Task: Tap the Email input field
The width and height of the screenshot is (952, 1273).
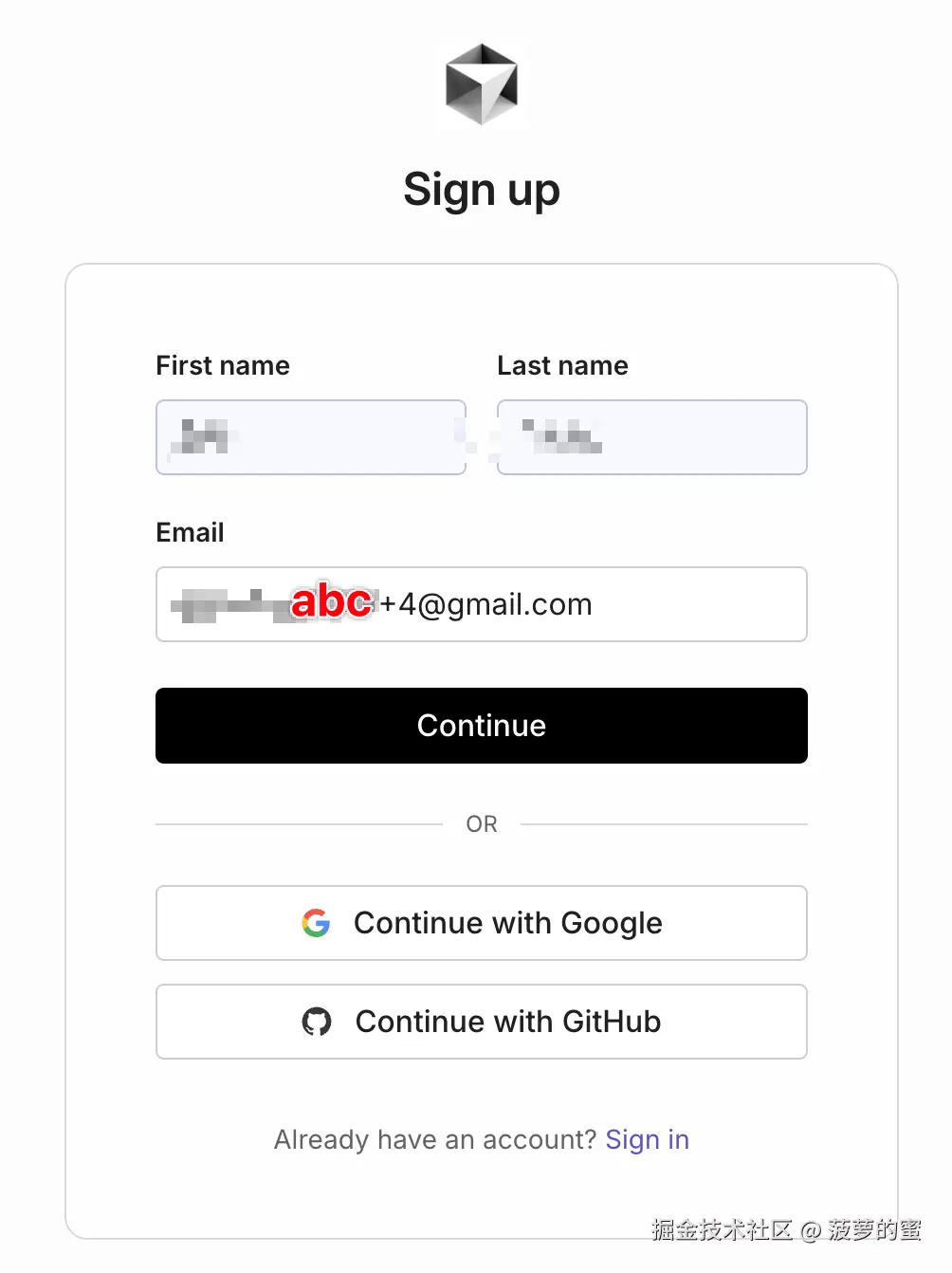Action: pyautogui.click(x=481, y=604)
